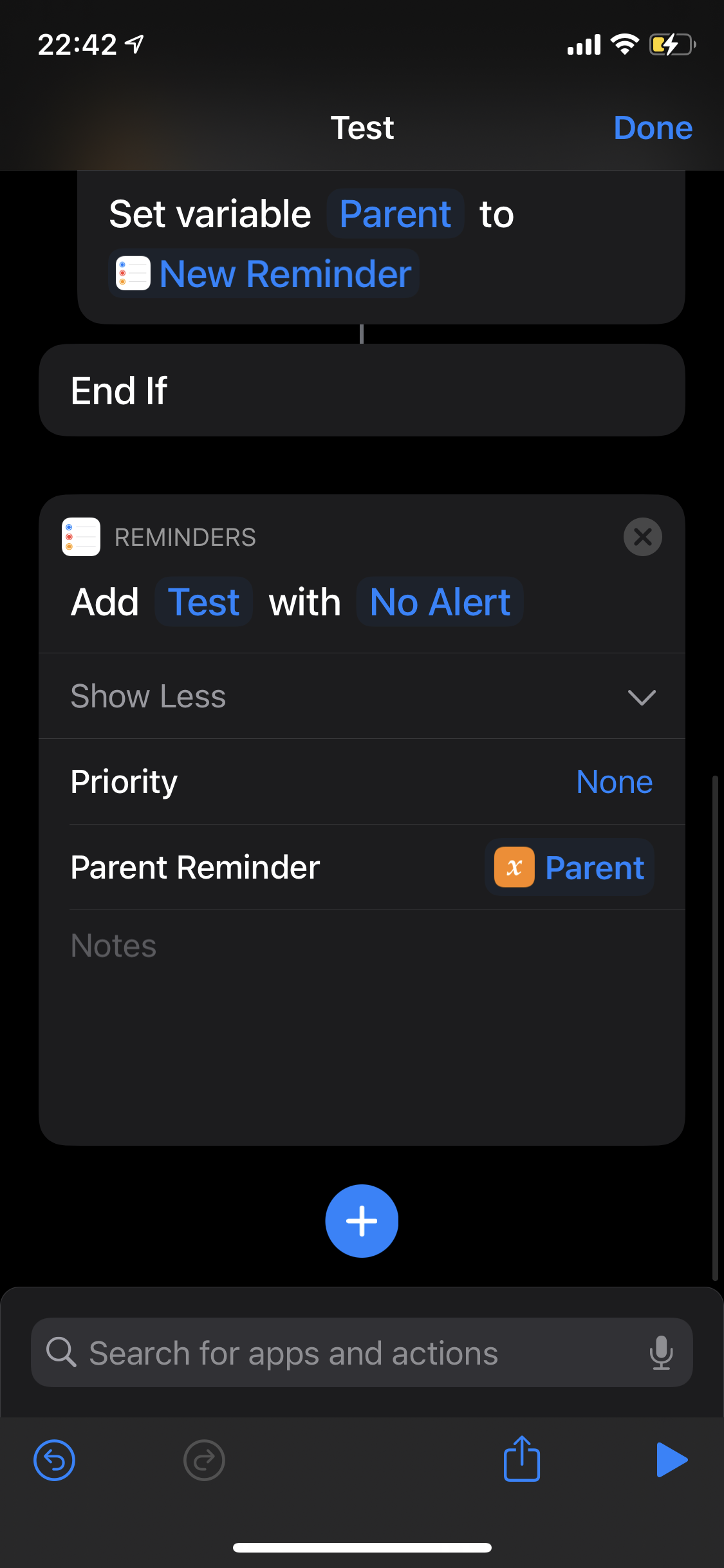
Task: Add a new action with plus button
Action: point(362,1221)
